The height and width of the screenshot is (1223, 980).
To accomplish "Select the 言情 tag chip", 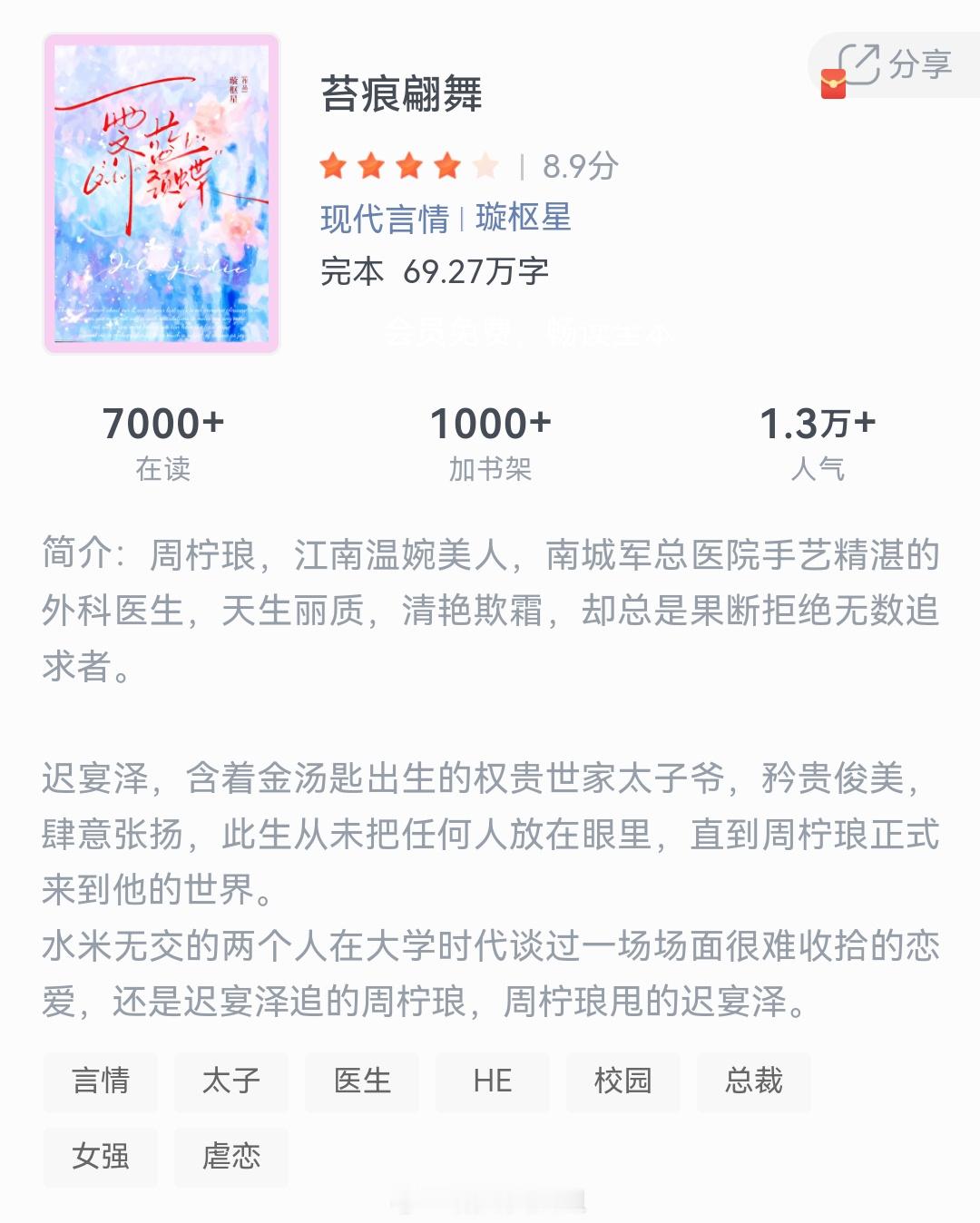I will 101,1081.
